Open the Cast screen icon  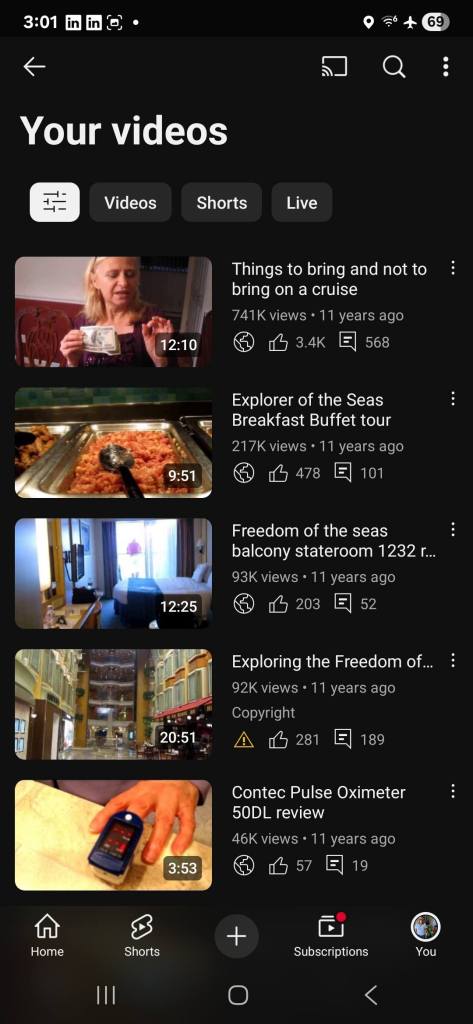[334, 67]
